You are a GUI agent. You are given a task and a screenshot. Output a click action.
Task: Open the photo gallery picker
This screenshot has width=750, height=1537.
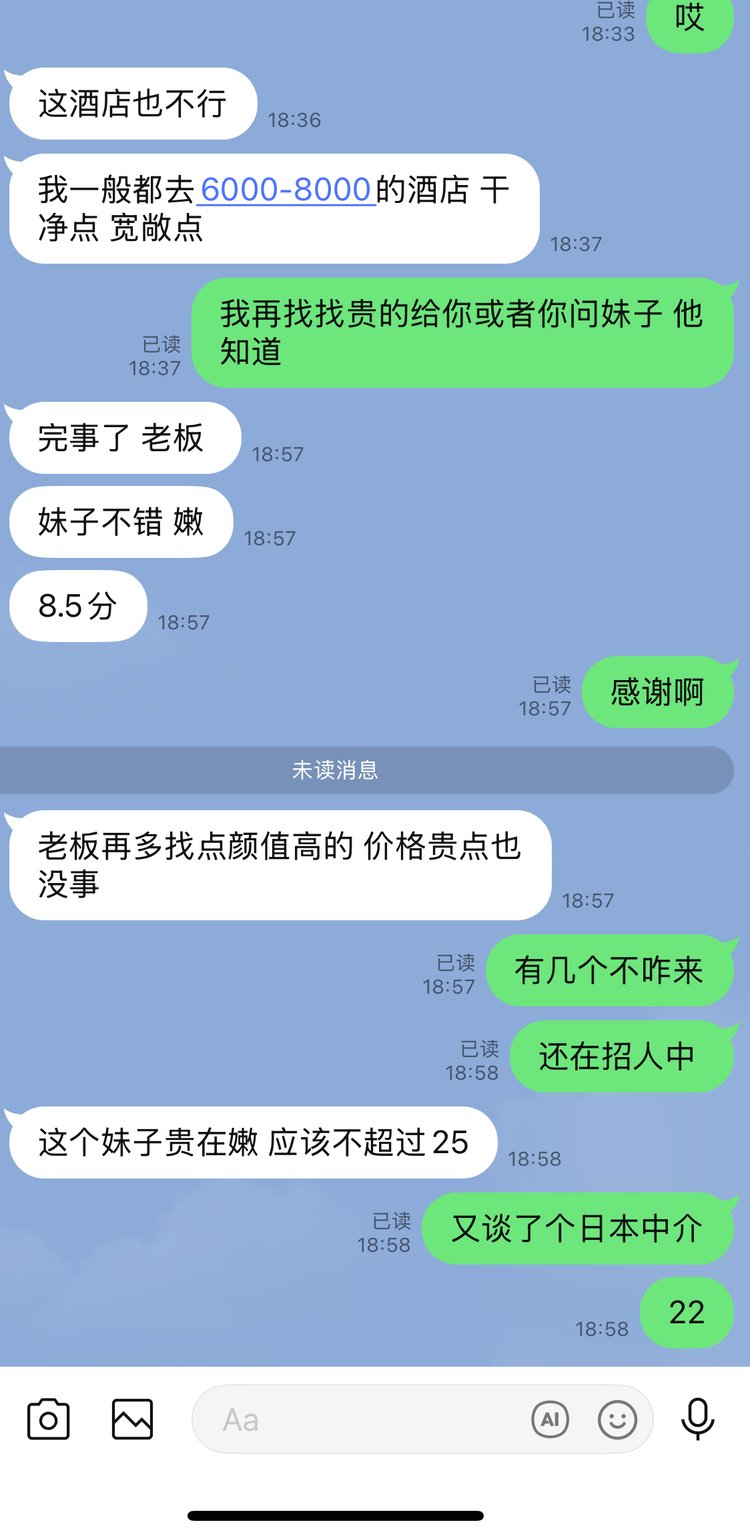132,1419
